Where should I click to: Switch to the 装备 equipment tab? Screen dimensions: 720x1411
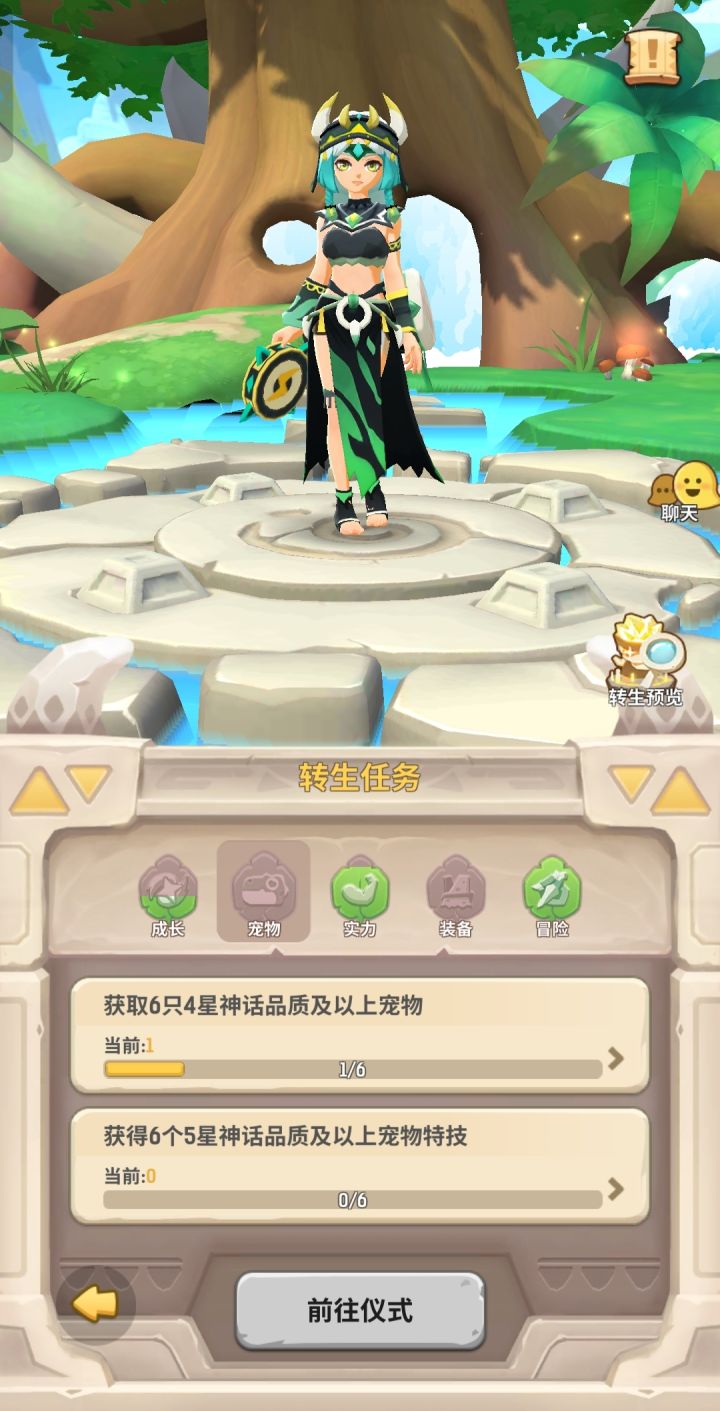coord(454,888)
